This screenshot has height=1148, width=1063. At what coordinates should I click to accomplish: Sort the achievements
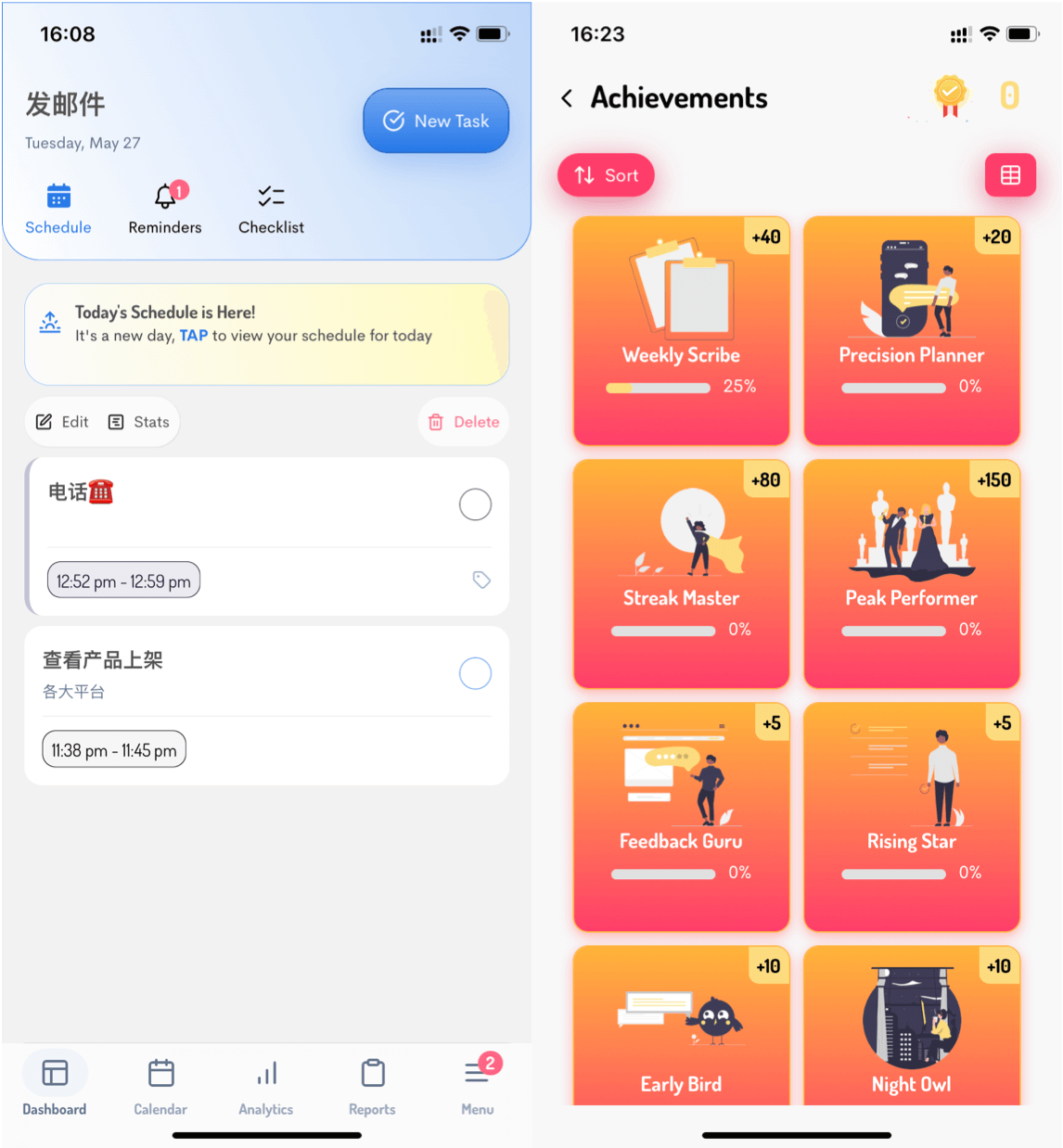pyautogui.click(x=606, y=175)
